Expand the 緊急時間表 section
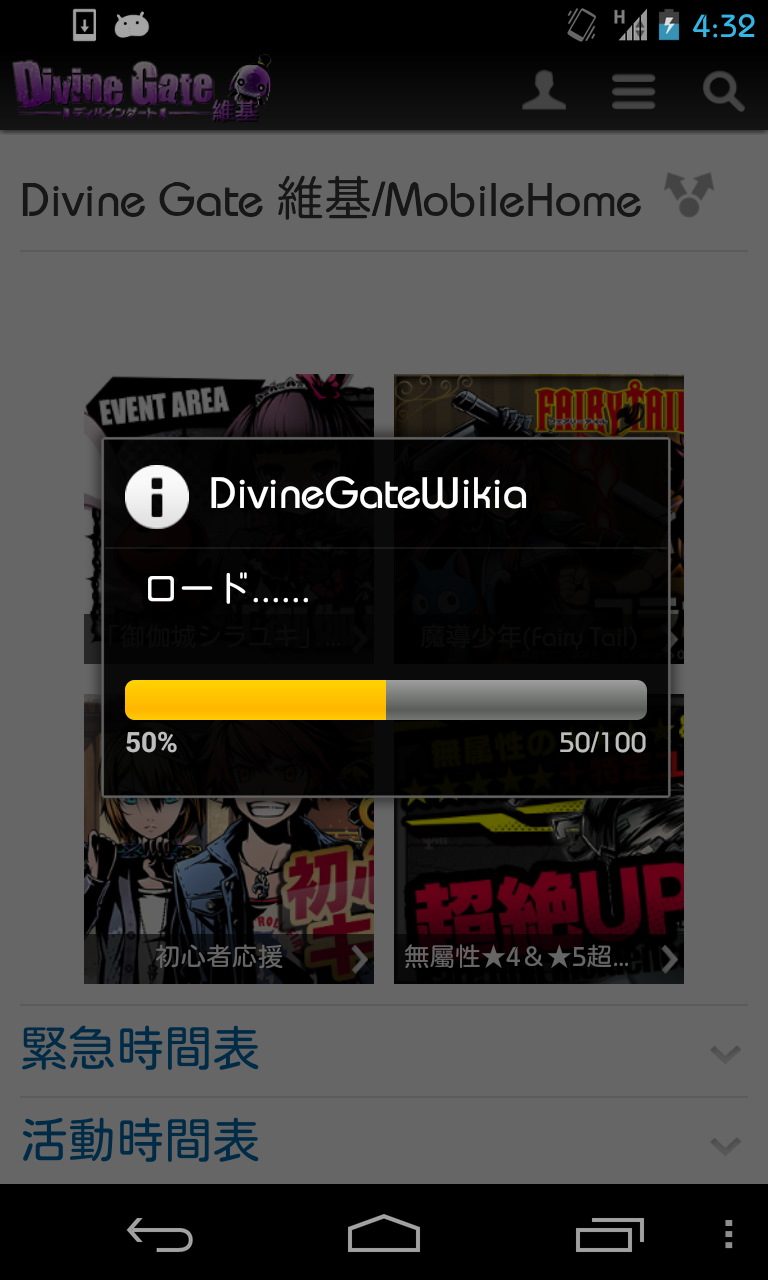Viewport: 768px width, 1280px height. point(384,1051)
